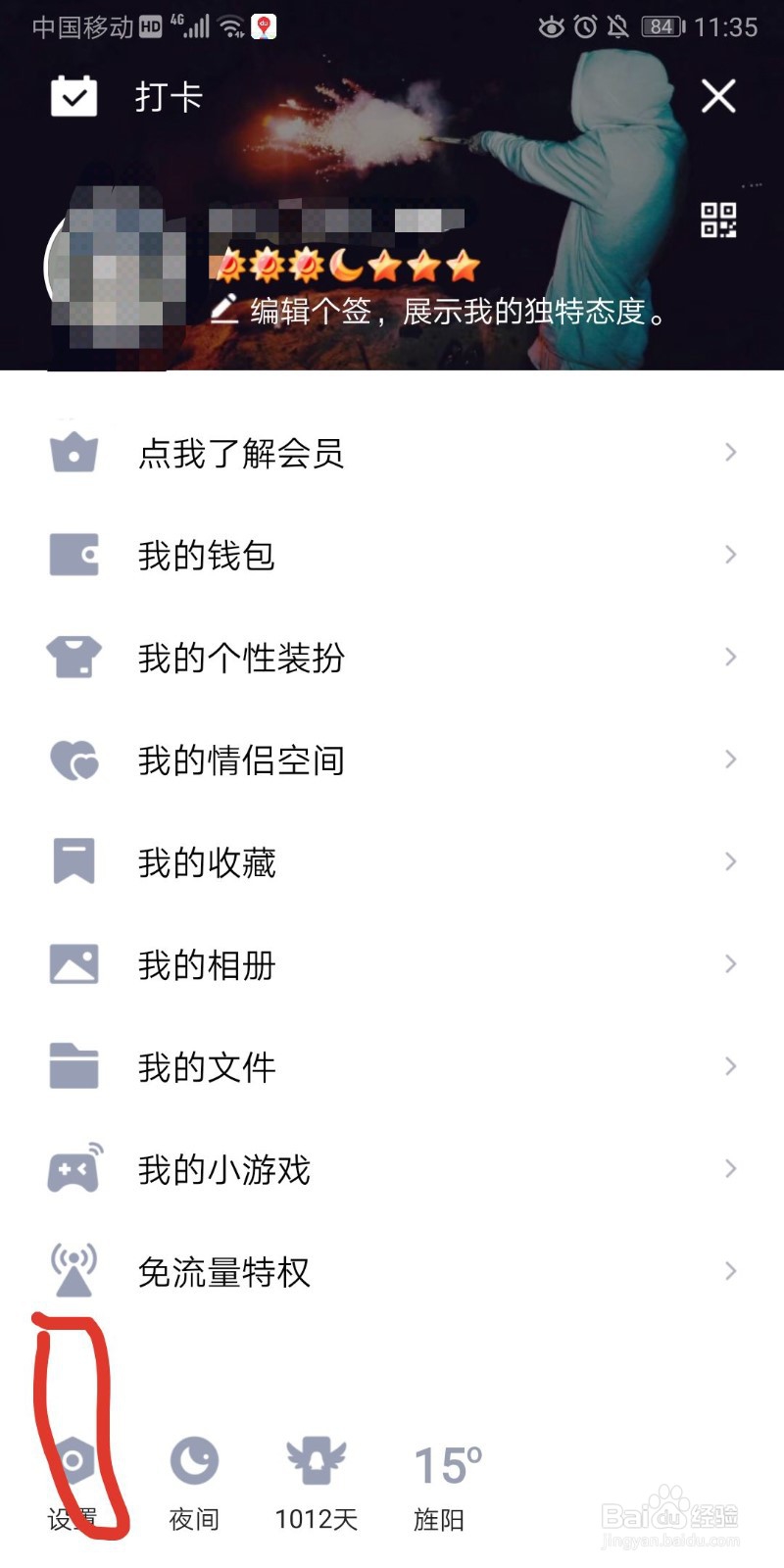Click the 我的个性装扮 shirt icon
This screenshot has width=784, height=1568.
click(73, 658)
